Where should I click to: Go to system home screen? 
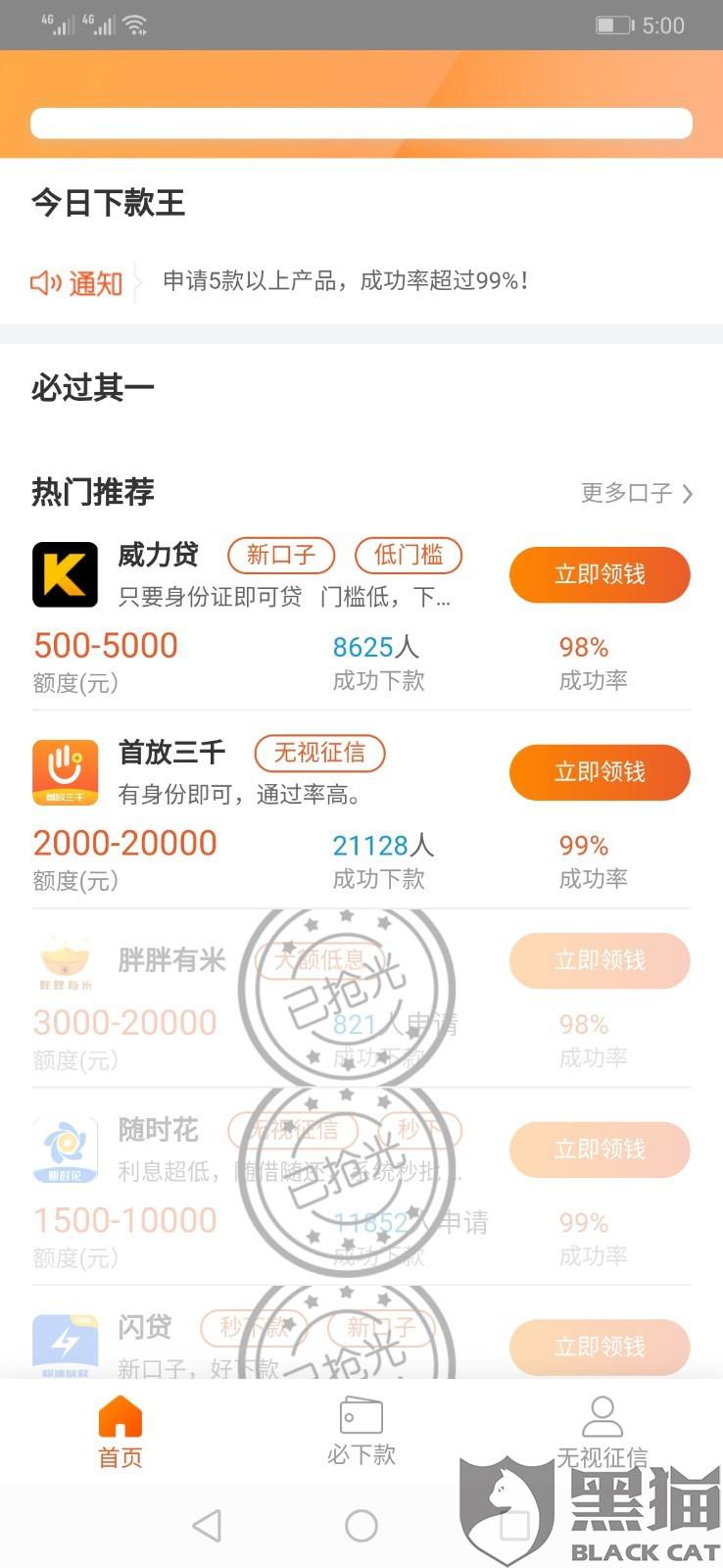[x=361, y=1526]
